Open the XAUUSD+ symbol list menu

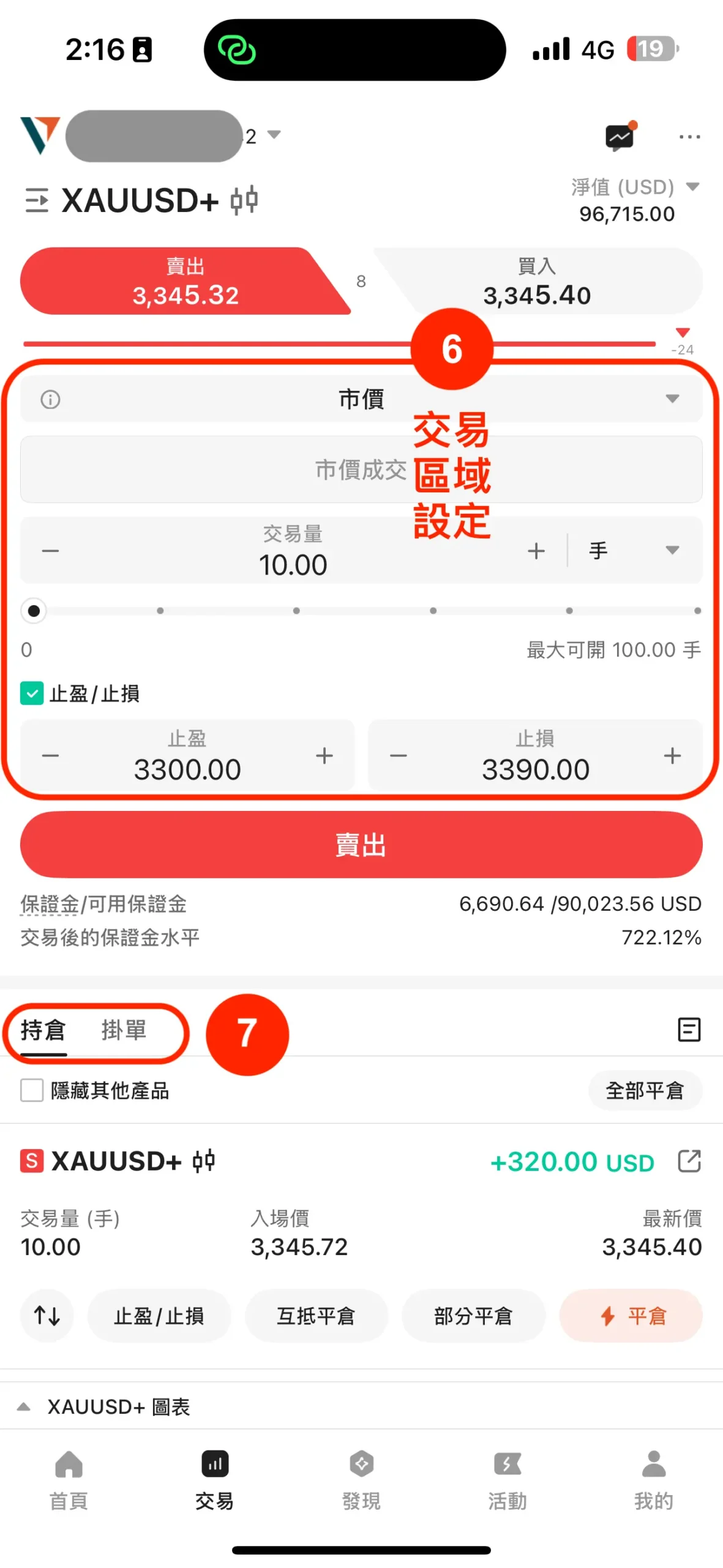click(37, 200)
